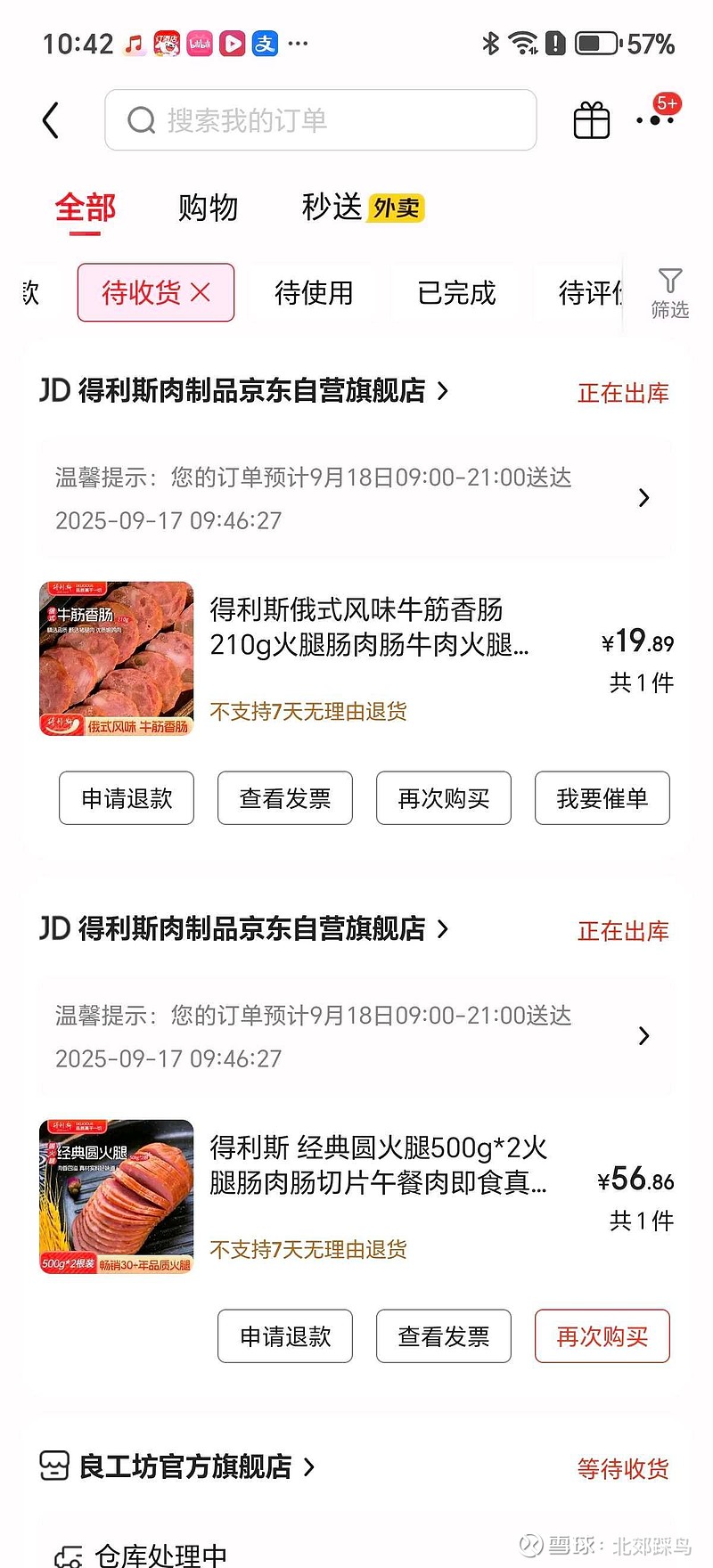Image resolution: width=713 pixels, height=1568 pixels.
Task: Switch to the 秒送 外卖 tab
Action: pos(362,208)
